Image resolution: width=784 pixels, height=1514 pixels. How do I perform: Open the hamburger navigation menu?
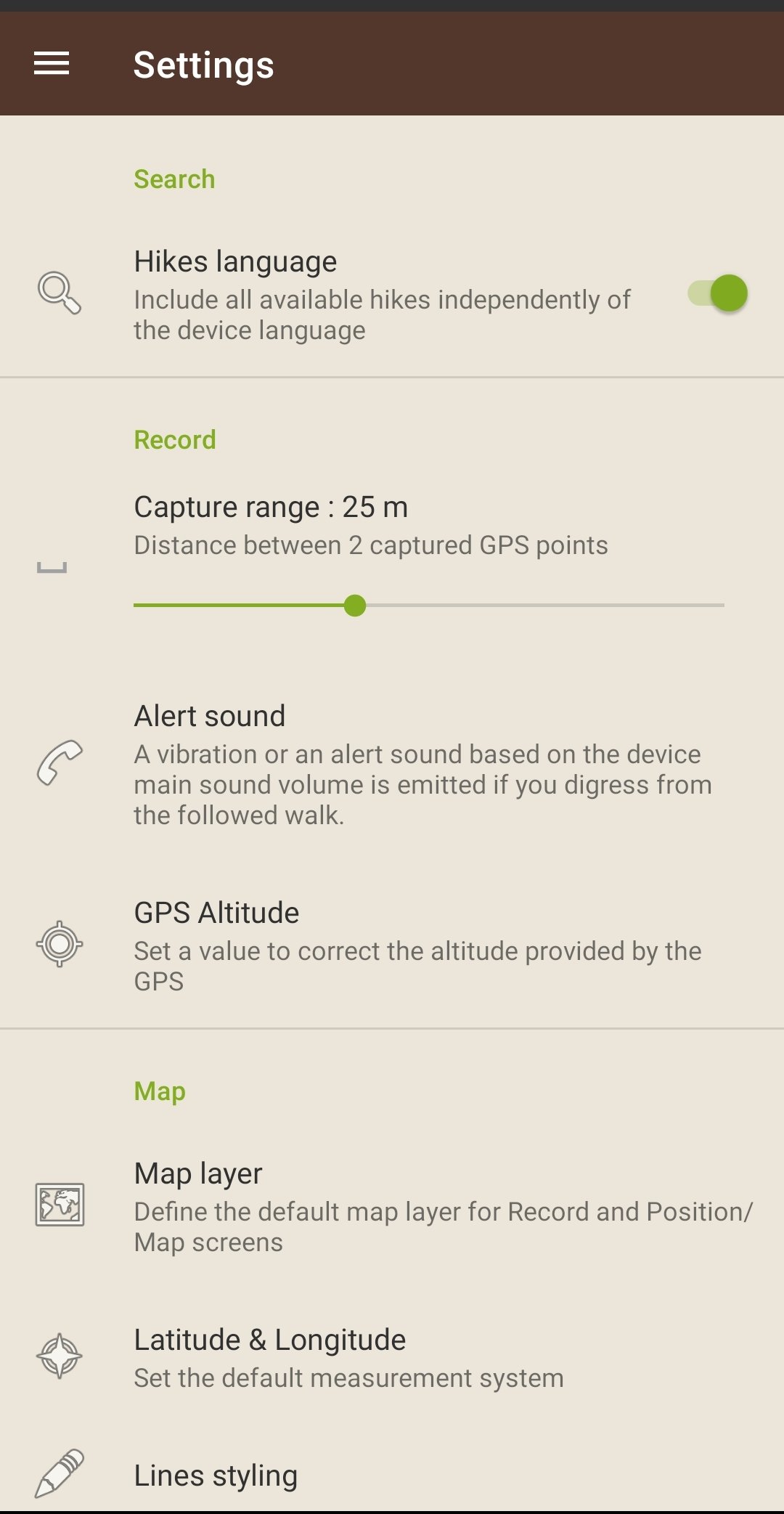[x=52, y=64]
